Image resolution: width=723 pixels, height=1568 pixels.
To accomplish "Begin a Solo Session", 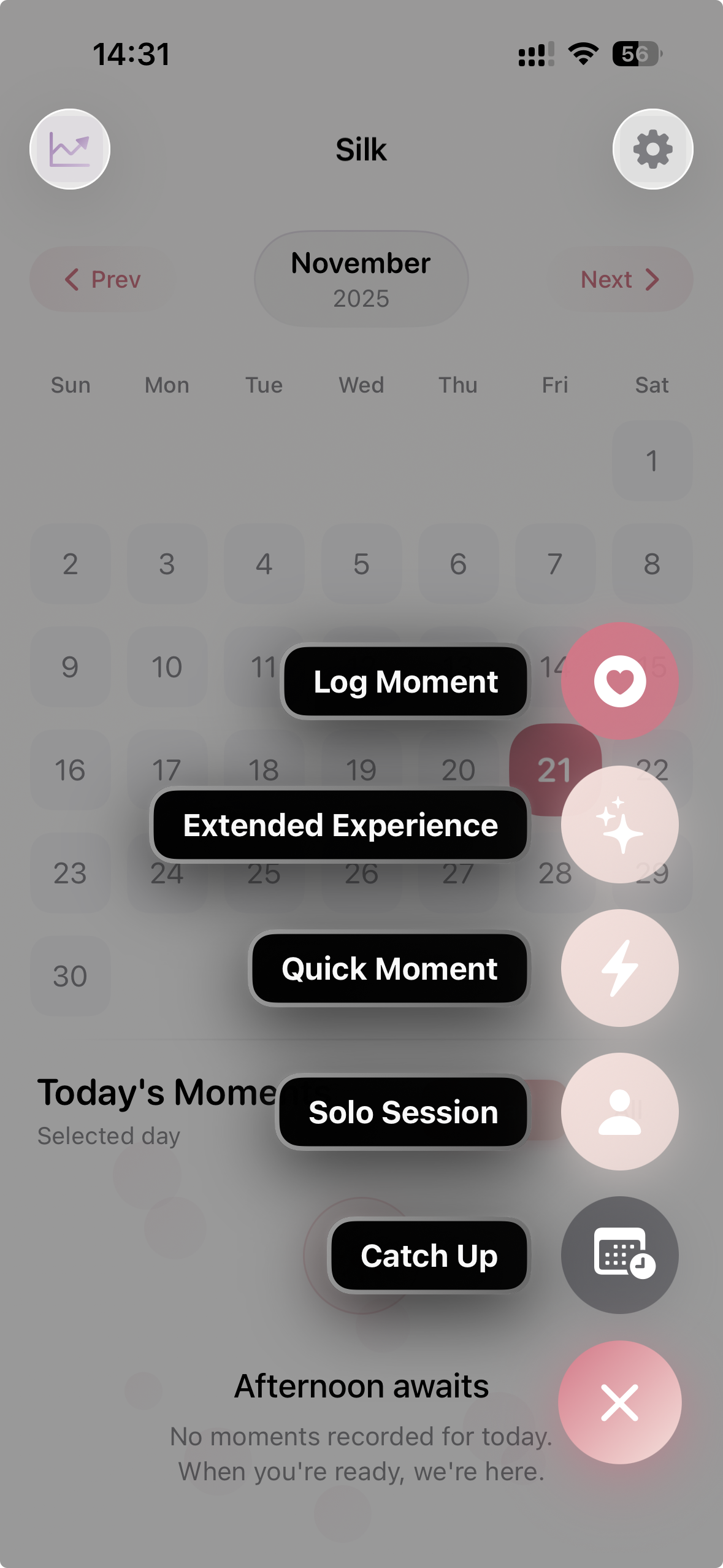I will tap(403, 1112).
